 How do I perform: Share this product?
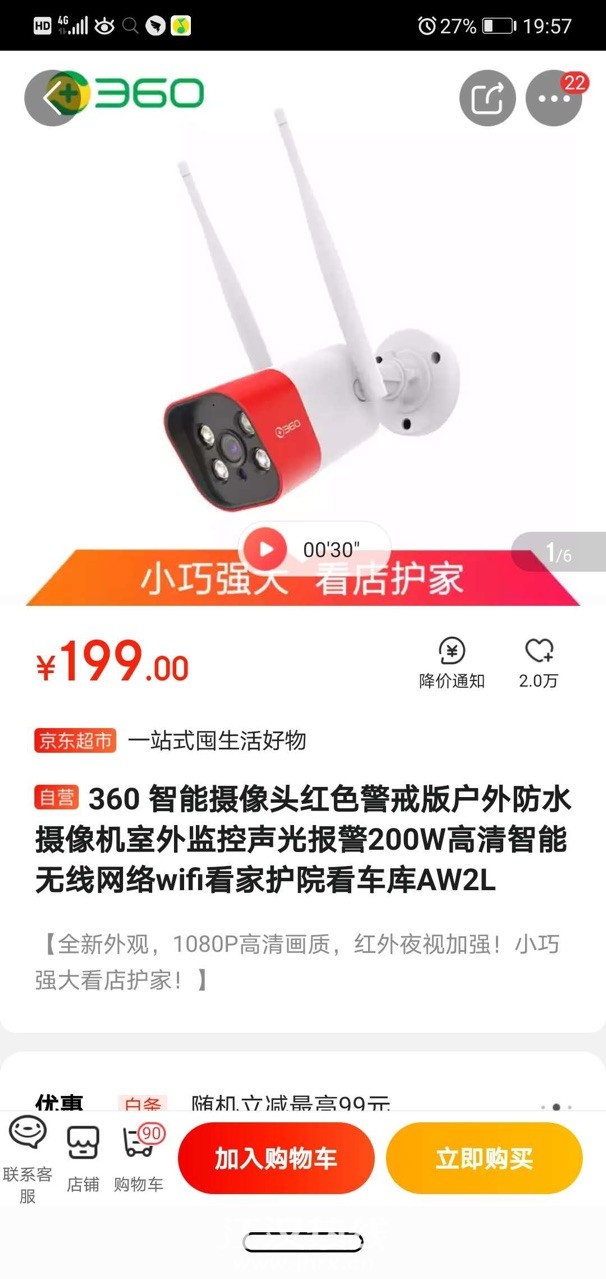(487, 98)
